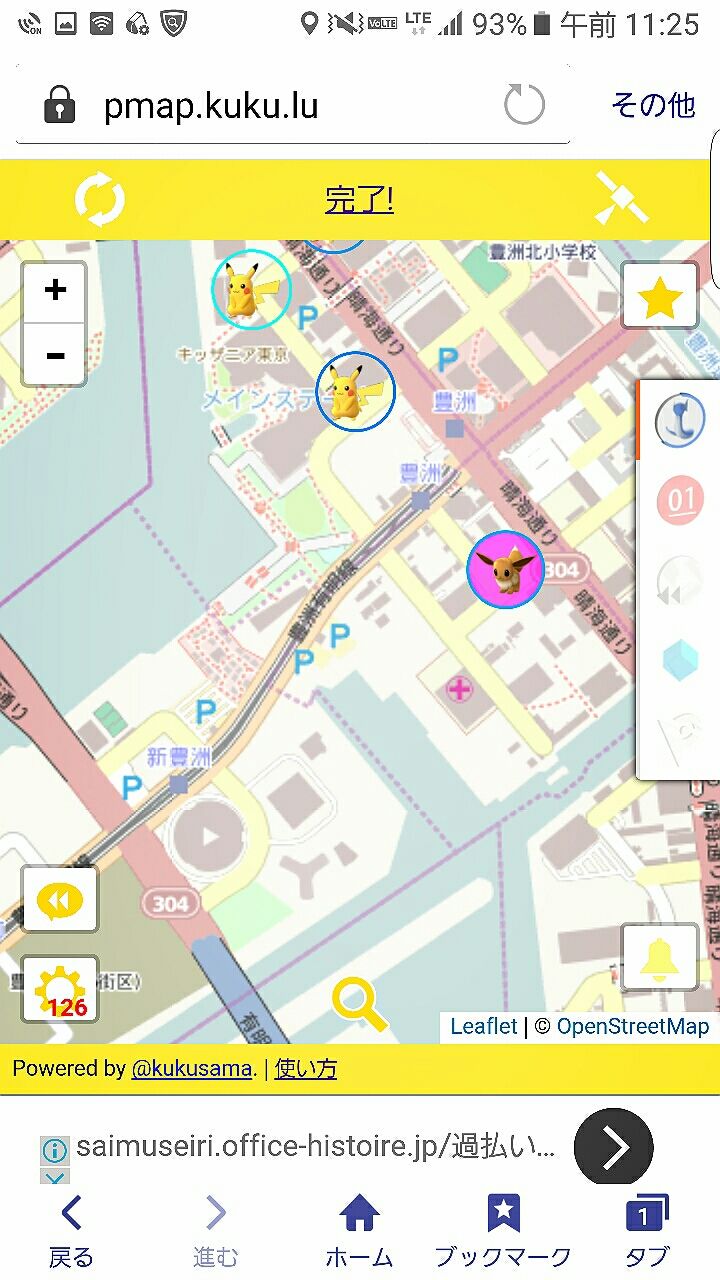Viewport: 720px width, 1280px height.
Task: Zoom in with the plus control
Action: click(55, 290)
